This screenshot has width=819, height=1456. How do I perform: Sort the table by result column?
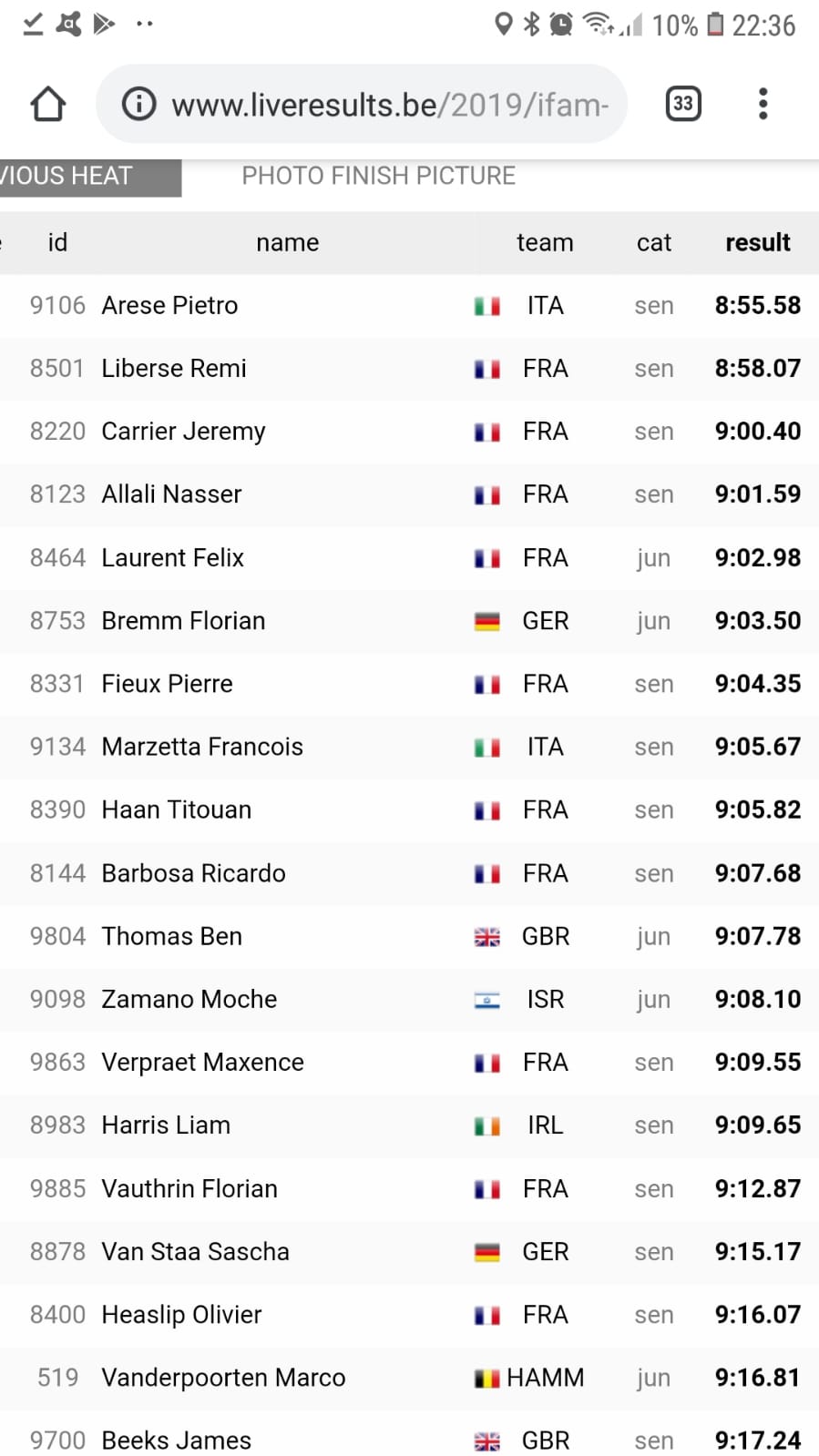pyautogui.click(x=757, y=242)
